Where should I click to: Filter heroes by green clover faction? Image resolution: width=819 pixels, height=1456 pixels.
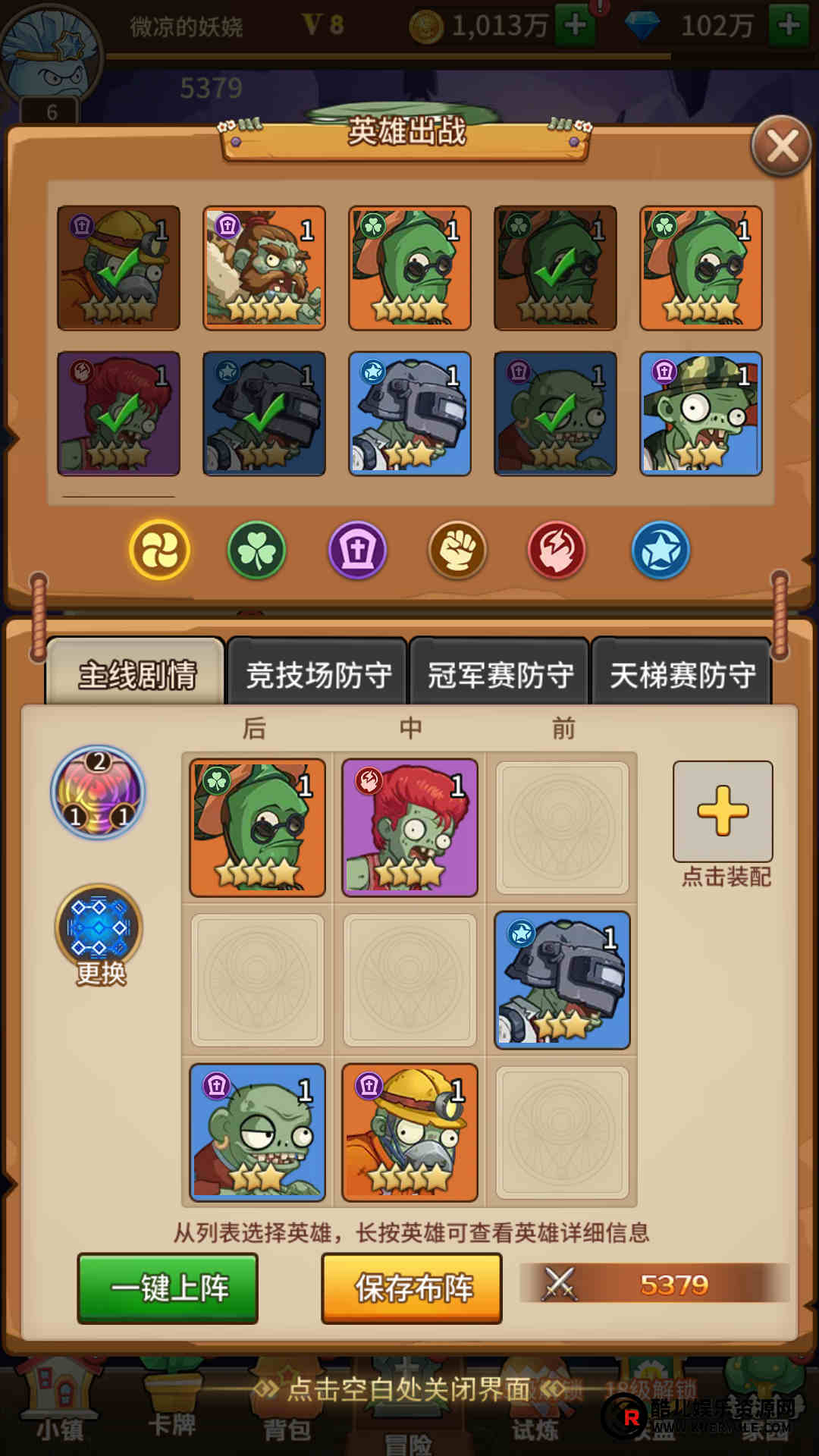tap(257, 550)
